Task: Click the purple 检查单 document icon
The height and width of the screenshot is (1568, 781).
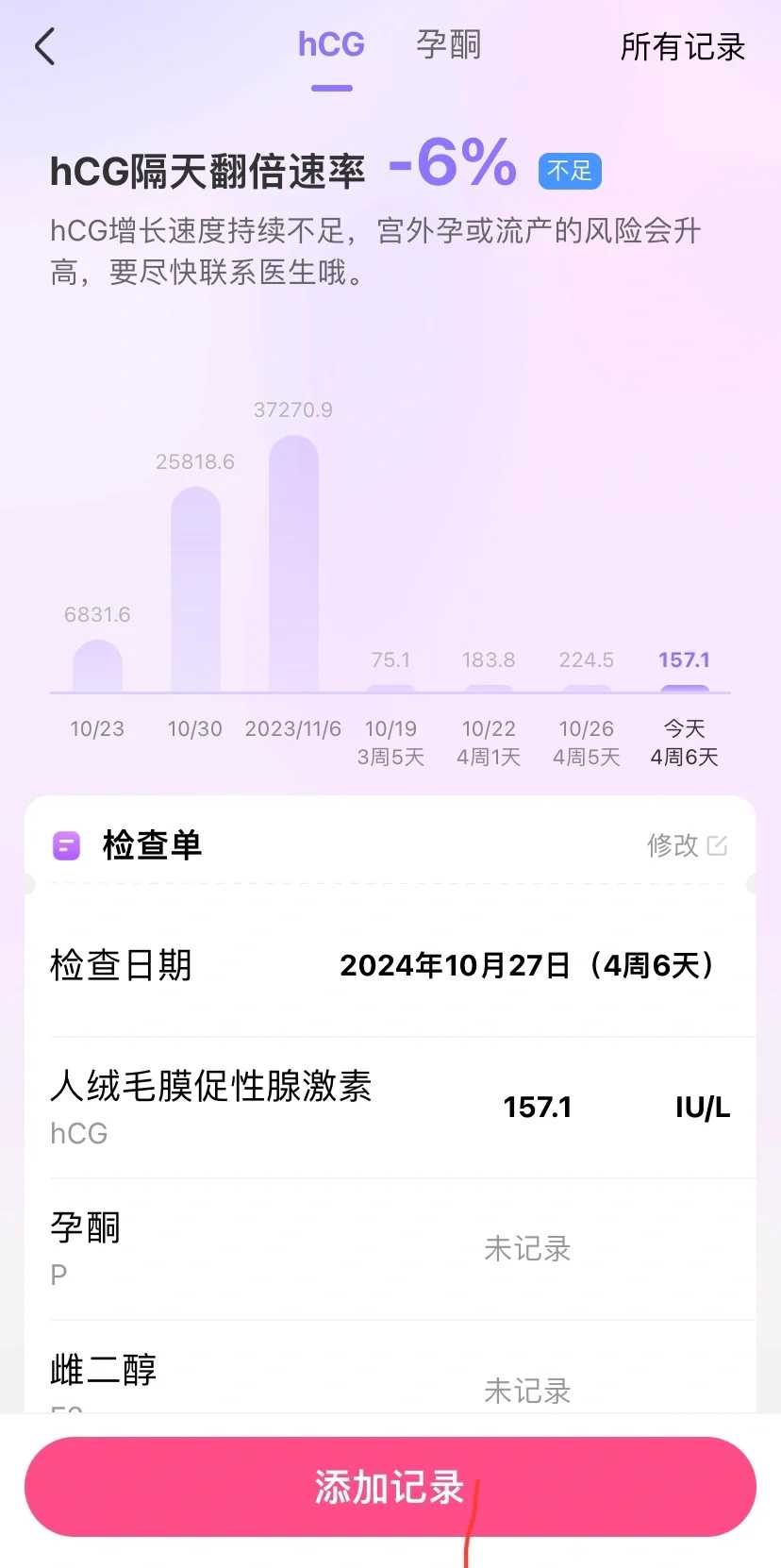Action: click(64, 846)
